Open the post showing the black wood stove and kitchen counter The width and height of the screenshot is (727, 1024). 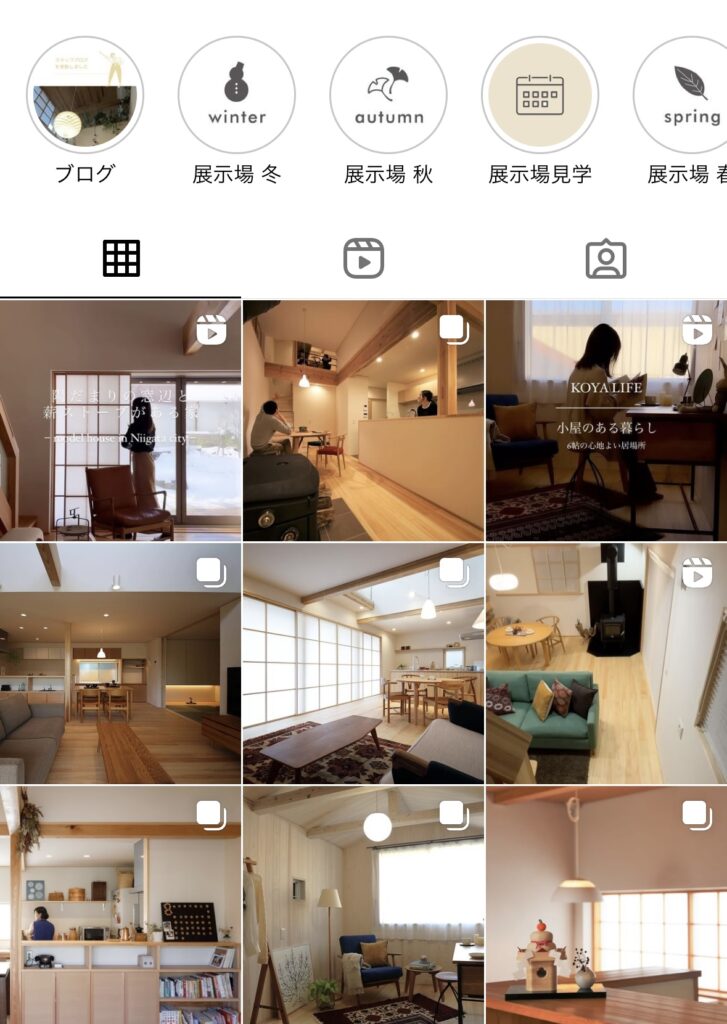pyautogui.click(x=363, y=420)
